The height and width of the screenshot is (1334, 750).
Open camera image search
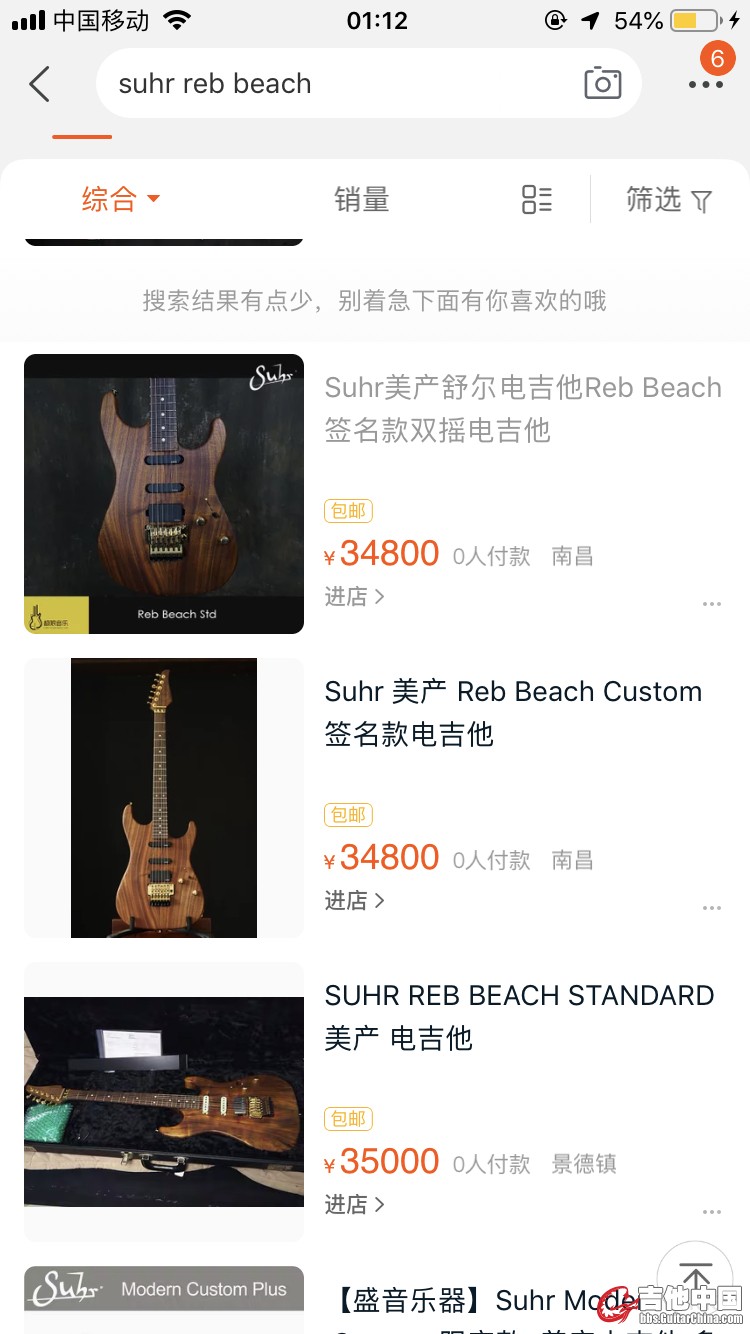coord(602,84)
